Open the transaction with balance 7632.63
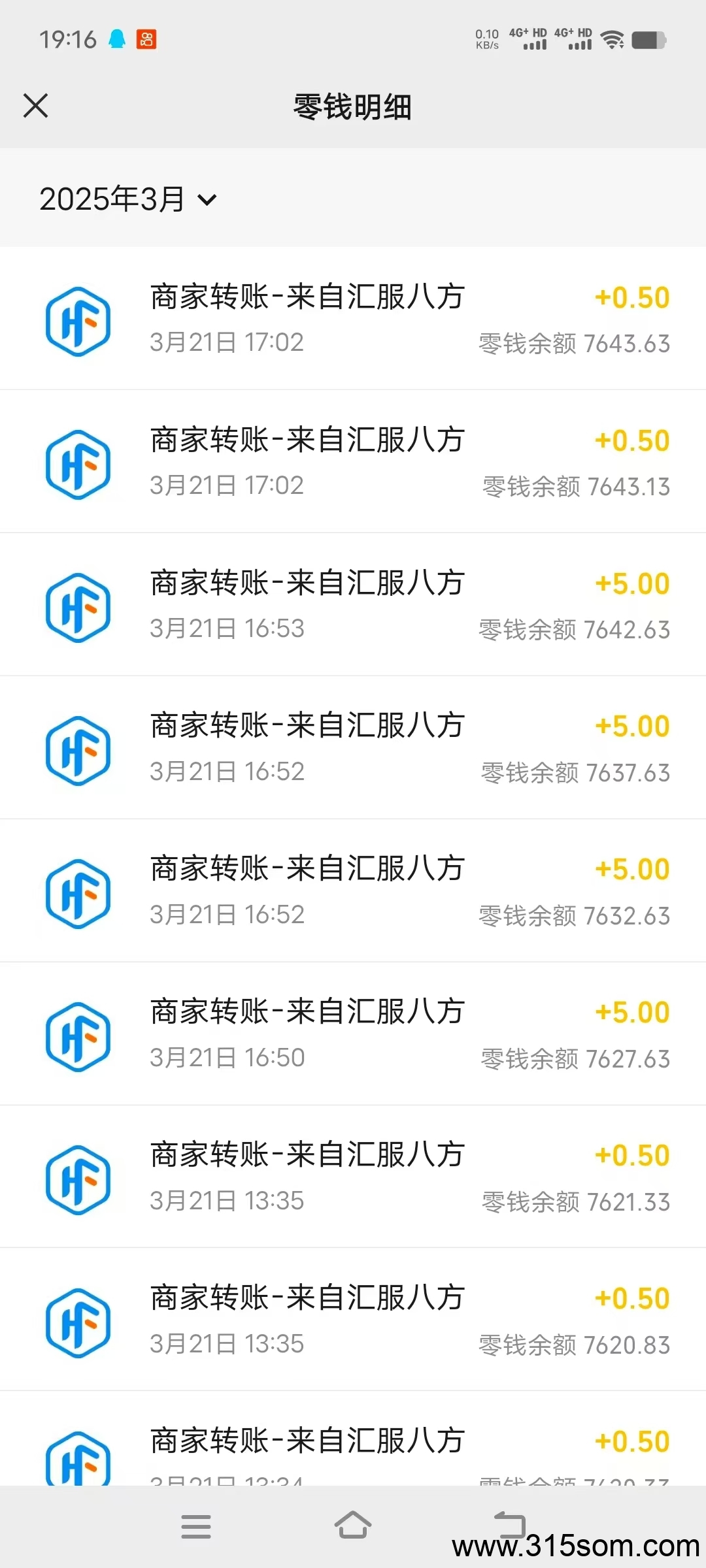 click(x=353, y=891)
